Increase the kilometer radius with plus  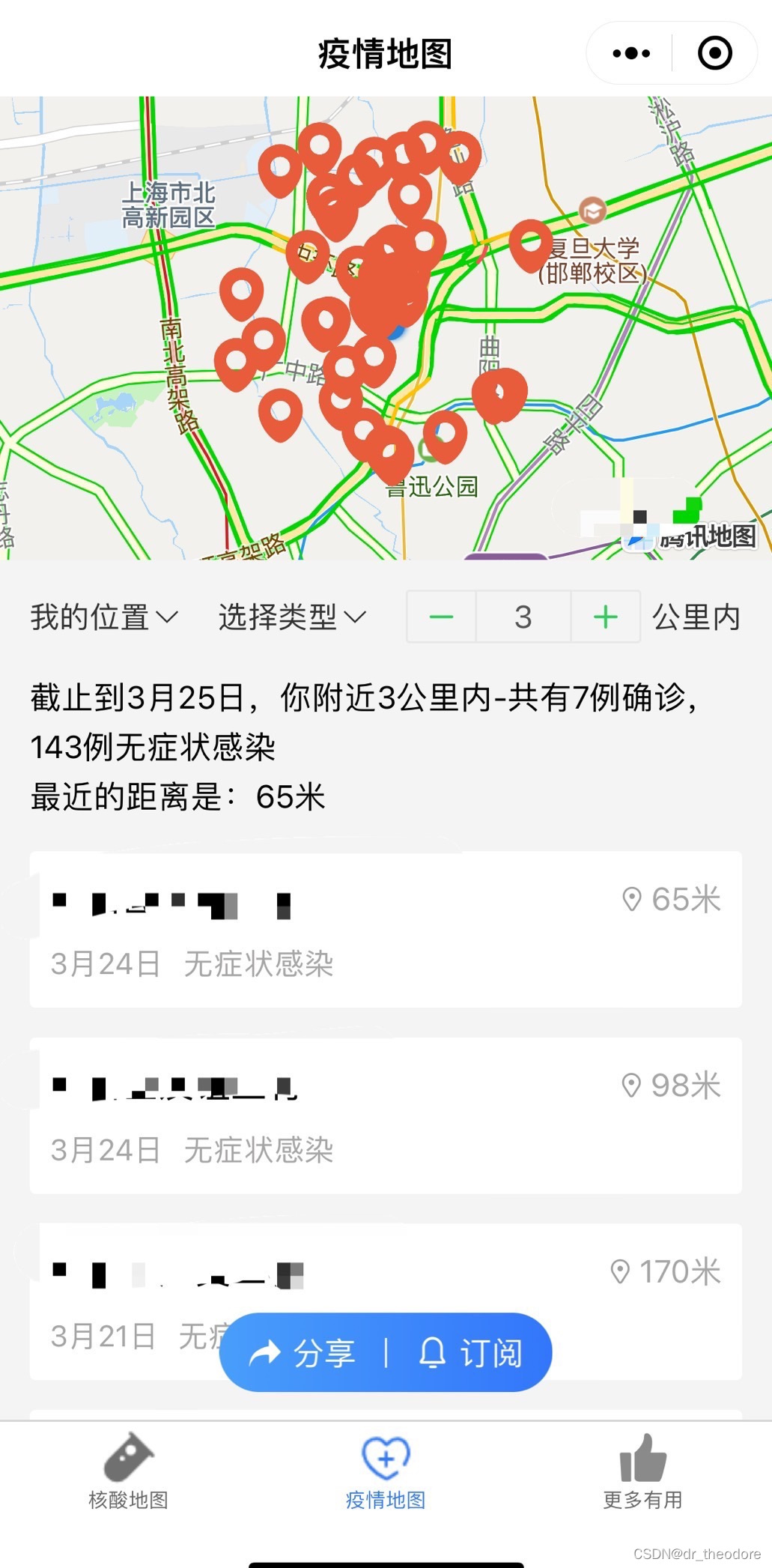605,617
